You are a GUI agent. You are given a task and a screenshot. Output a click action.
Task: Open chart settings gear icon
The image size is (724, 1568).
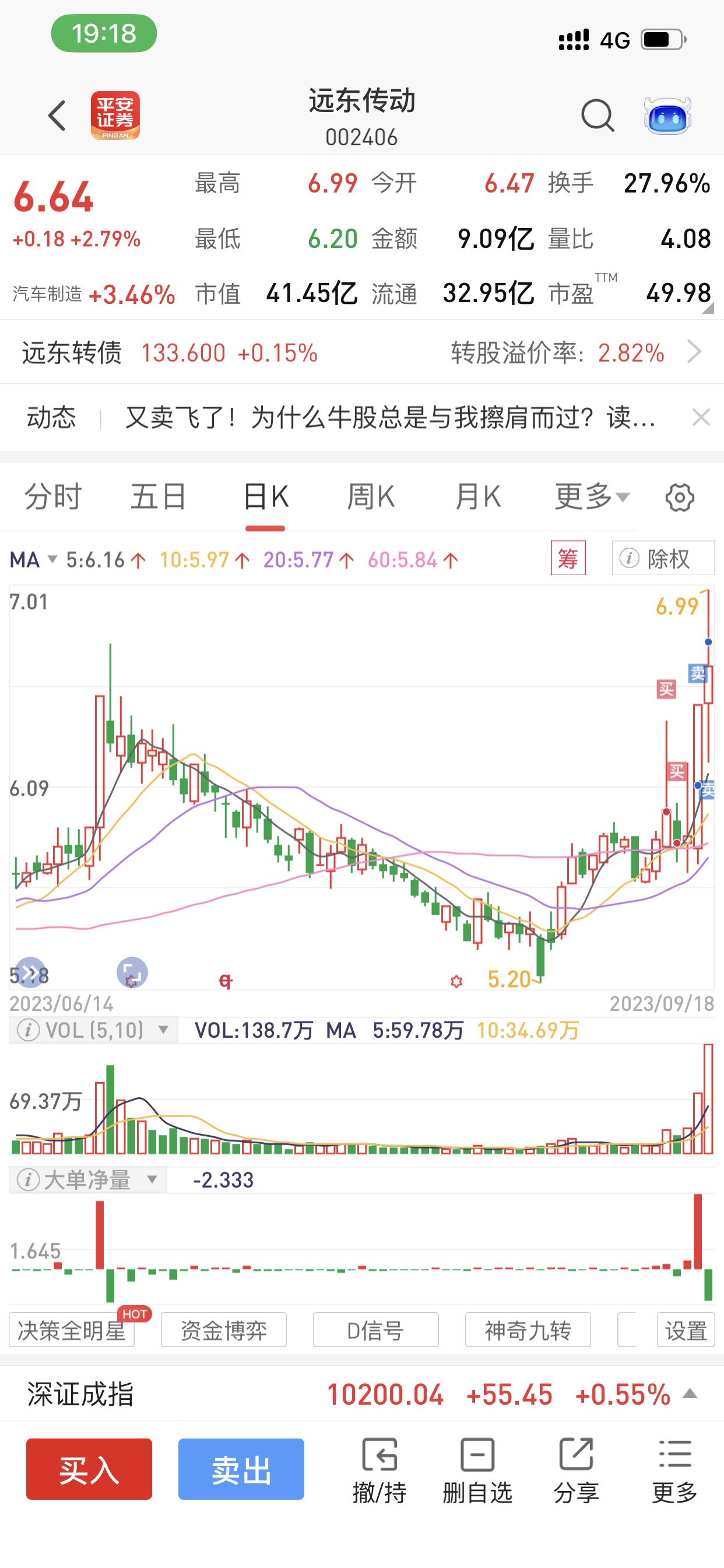(x=680, y=498)
